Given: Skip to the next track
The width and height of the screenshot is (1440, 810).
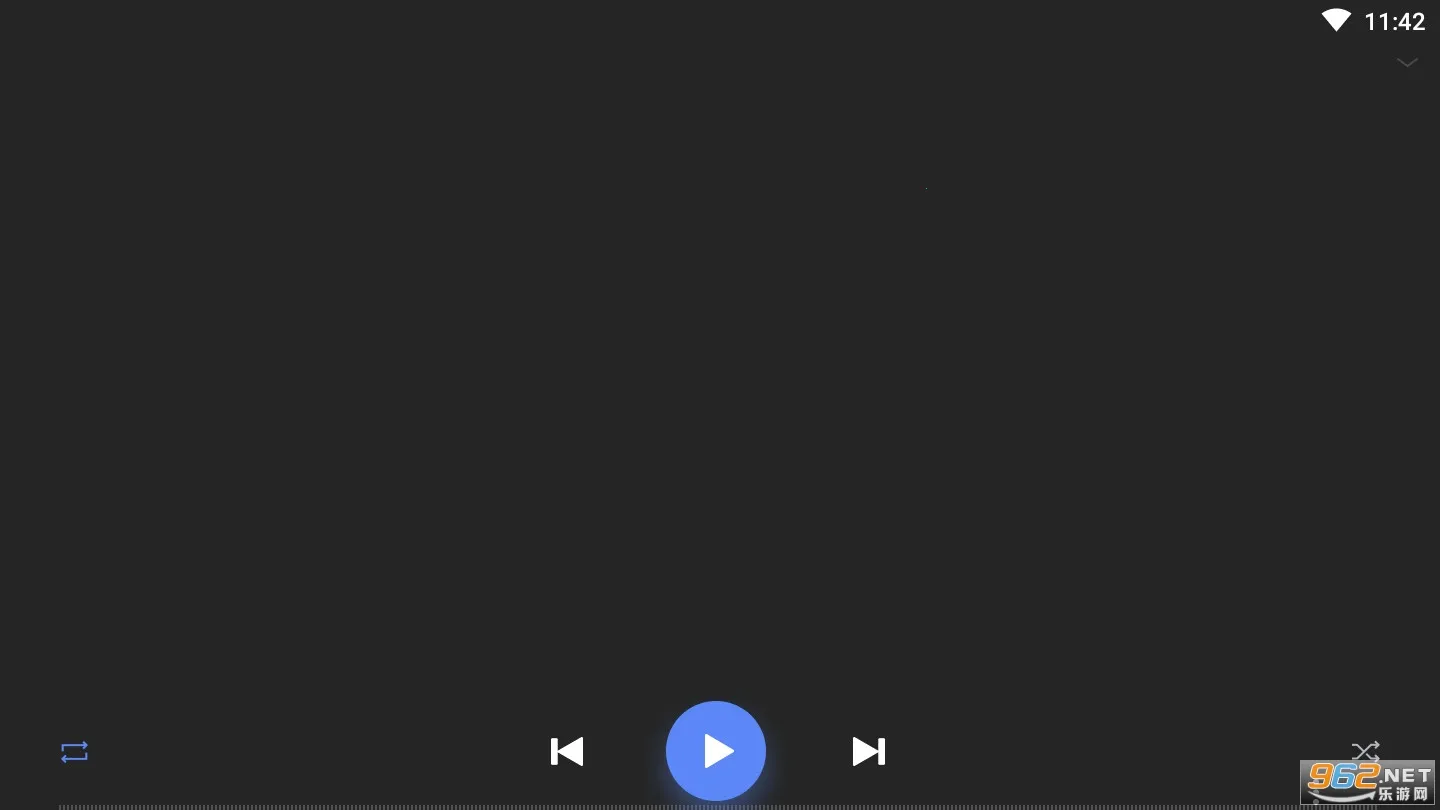Looking at the screenshot, I should pyautogui.click(x=868, y=751).
